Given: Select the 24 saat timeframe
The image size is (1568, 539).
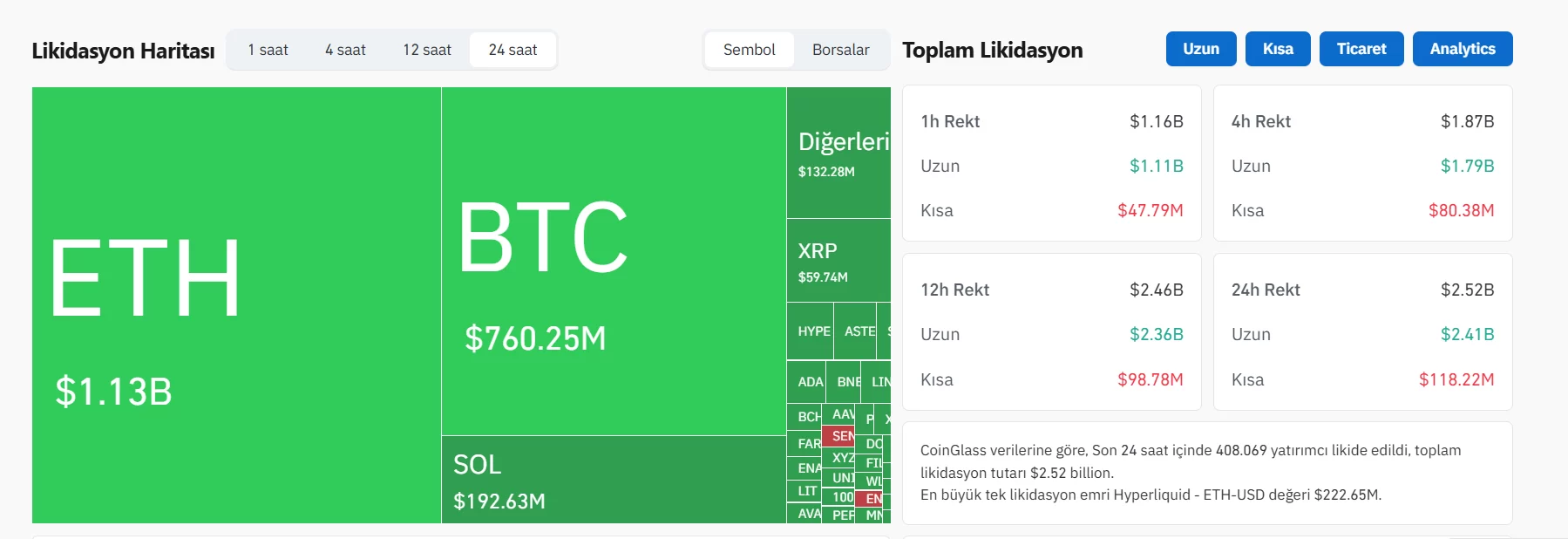Looking at the screenshot, I should pyautogui.click(x=512, y=51).
